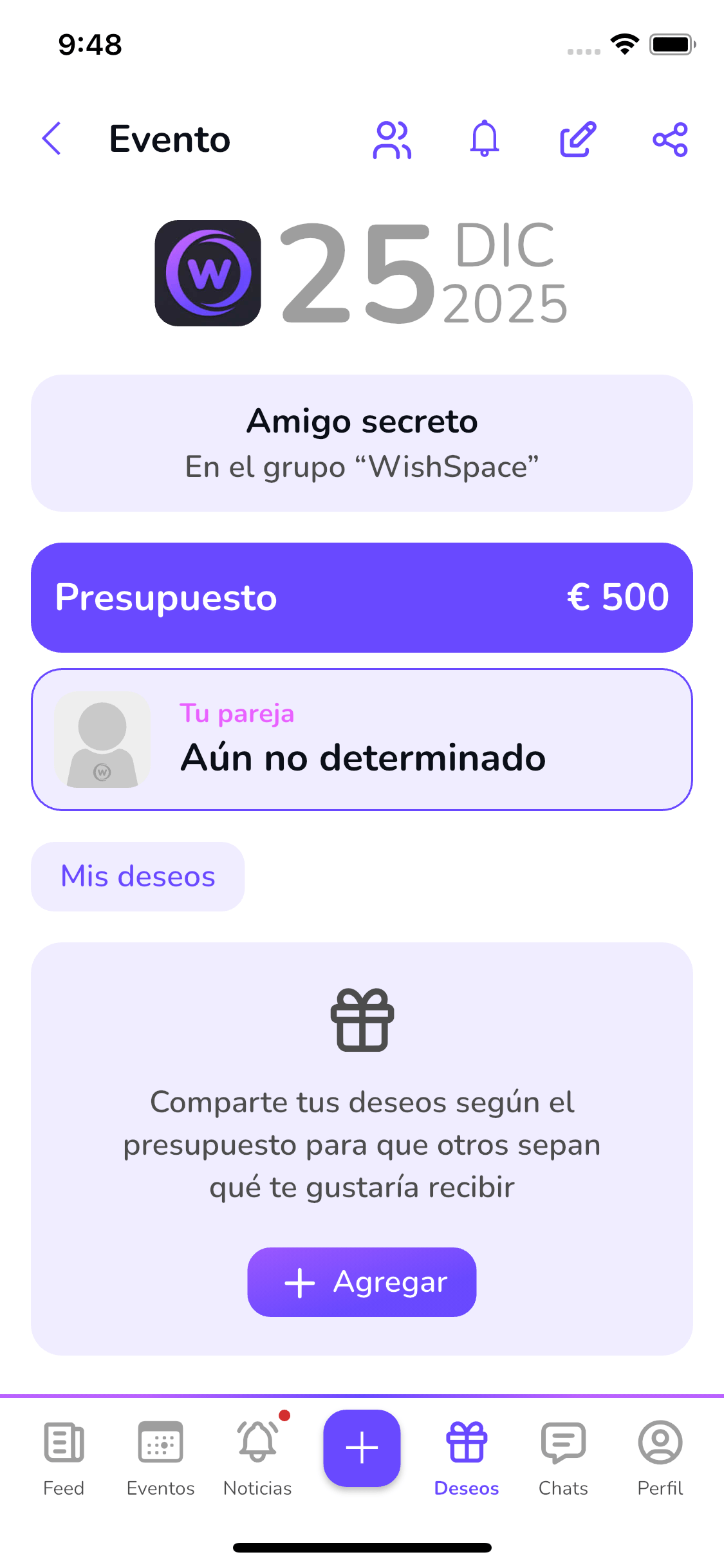Open the event notifications bell

coord(485,139)
